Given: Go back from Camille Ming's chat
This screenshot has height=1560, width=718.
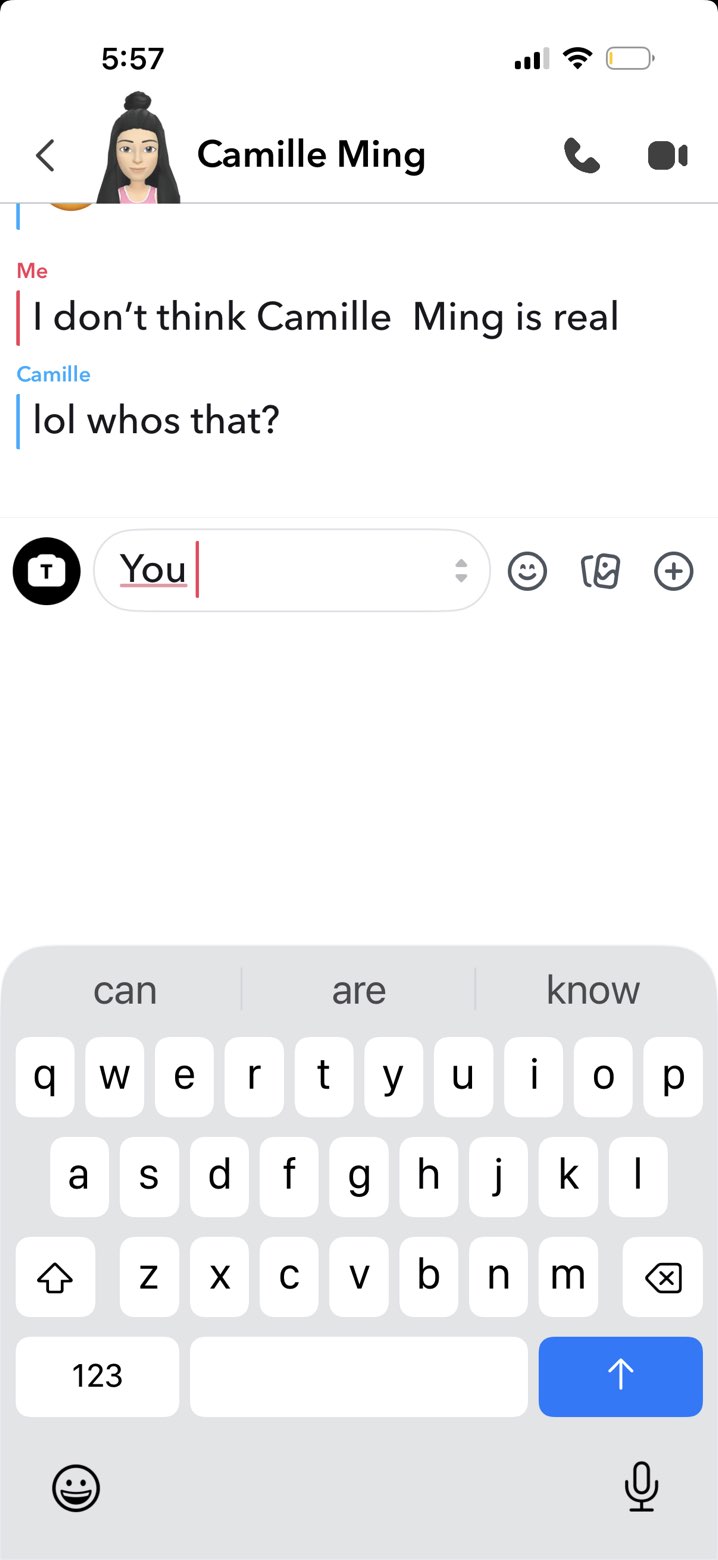Looking at the screenshot, I should click(x=45, y=155).
